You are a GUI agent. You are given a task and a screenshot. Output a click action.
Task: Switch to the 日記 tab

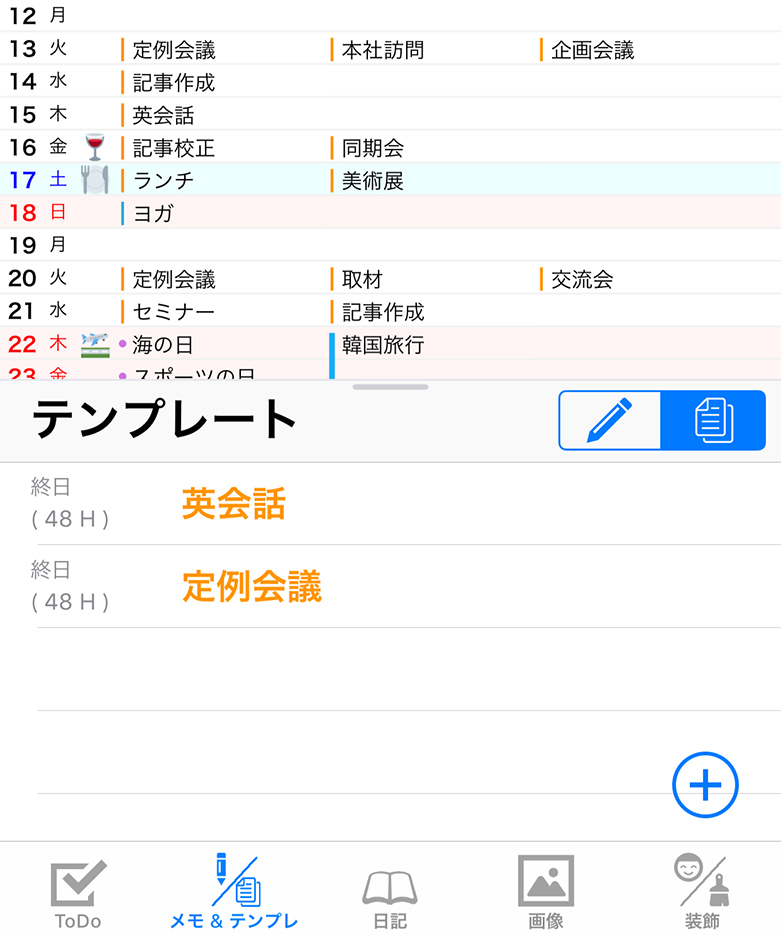(x=389, y=892)
